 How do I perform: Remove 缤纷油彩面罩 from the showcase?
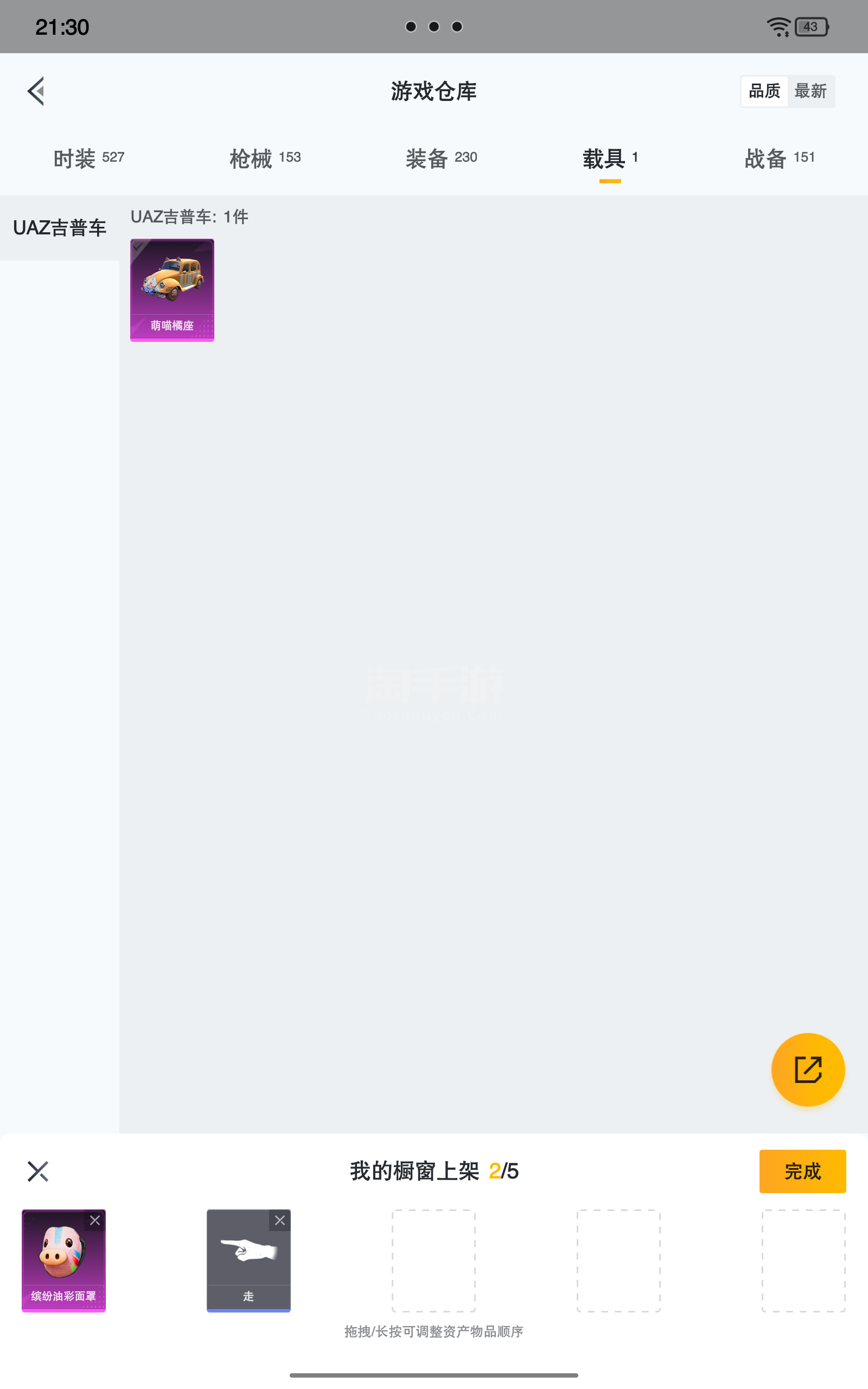(95, 1220)
